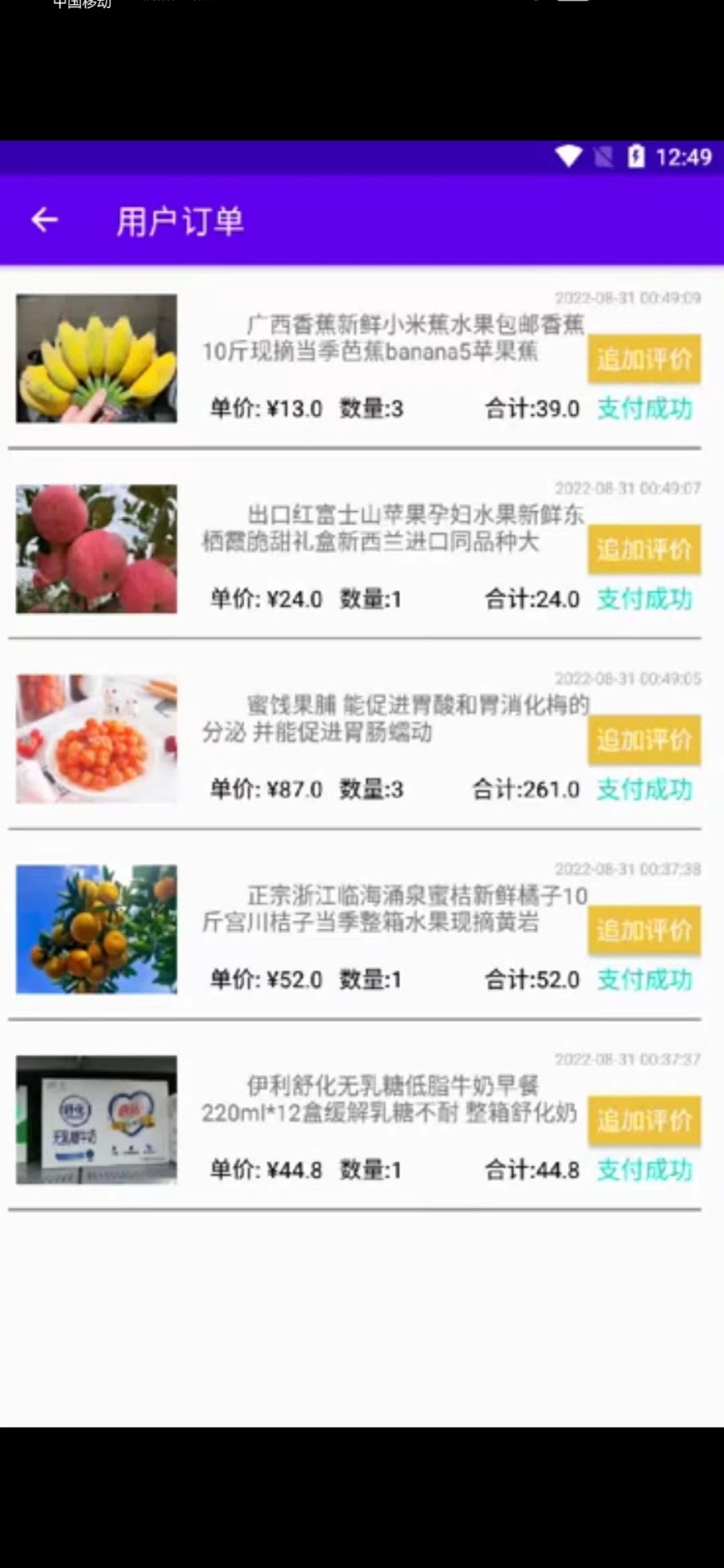
Task: View the 蜜饯果脯 order details
Action: (392, 719)
